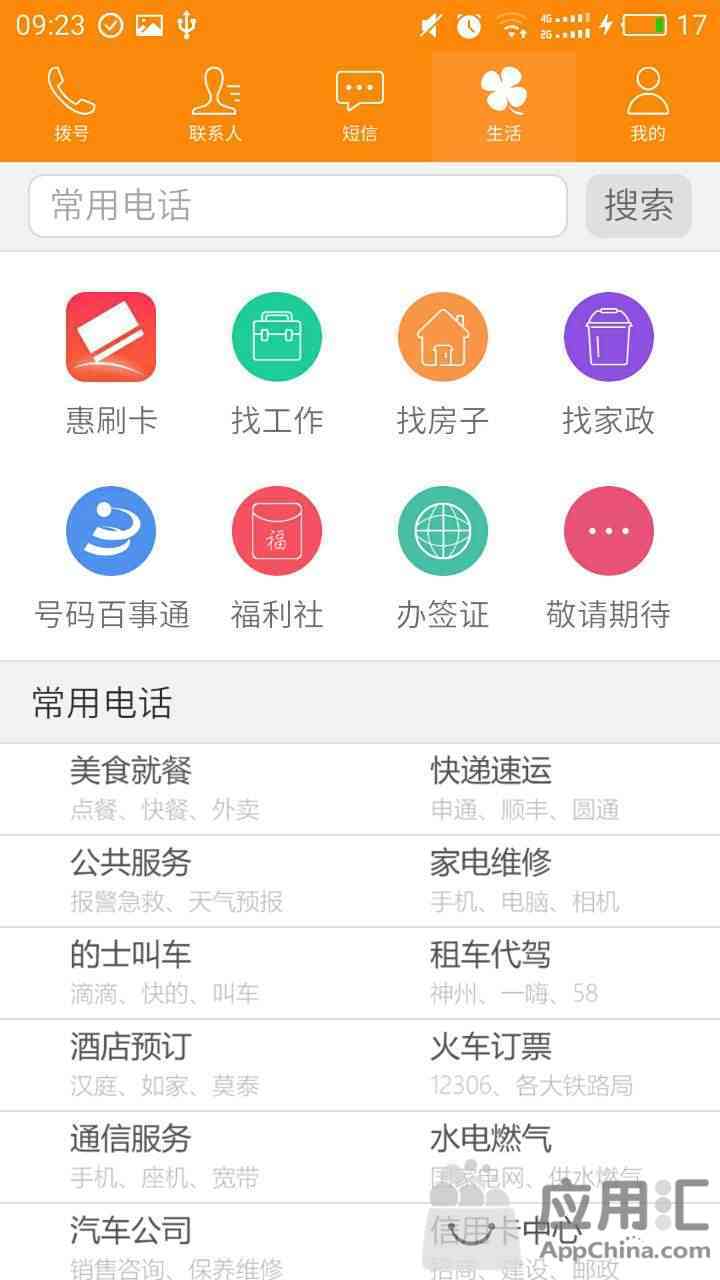Open 惠刷卡 service

click(111, 364)
